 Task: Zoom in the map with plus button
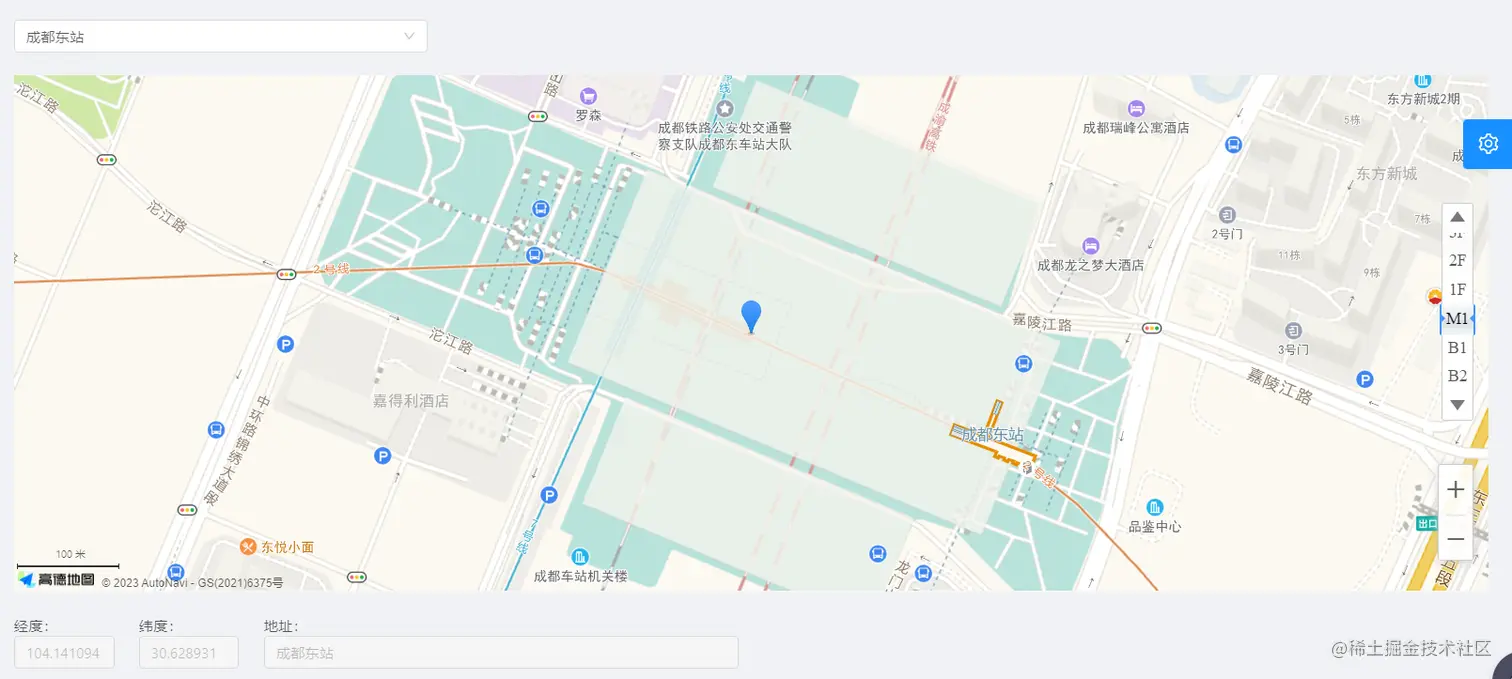pos(1456,490)
